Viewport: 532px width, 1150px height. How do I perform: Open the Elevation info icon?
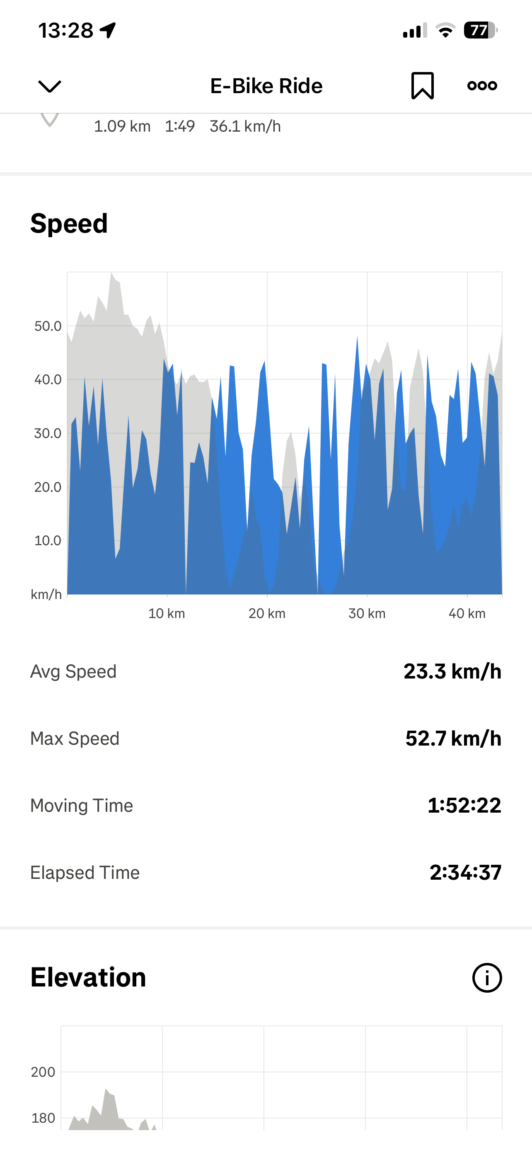click(x=487, y=978)
